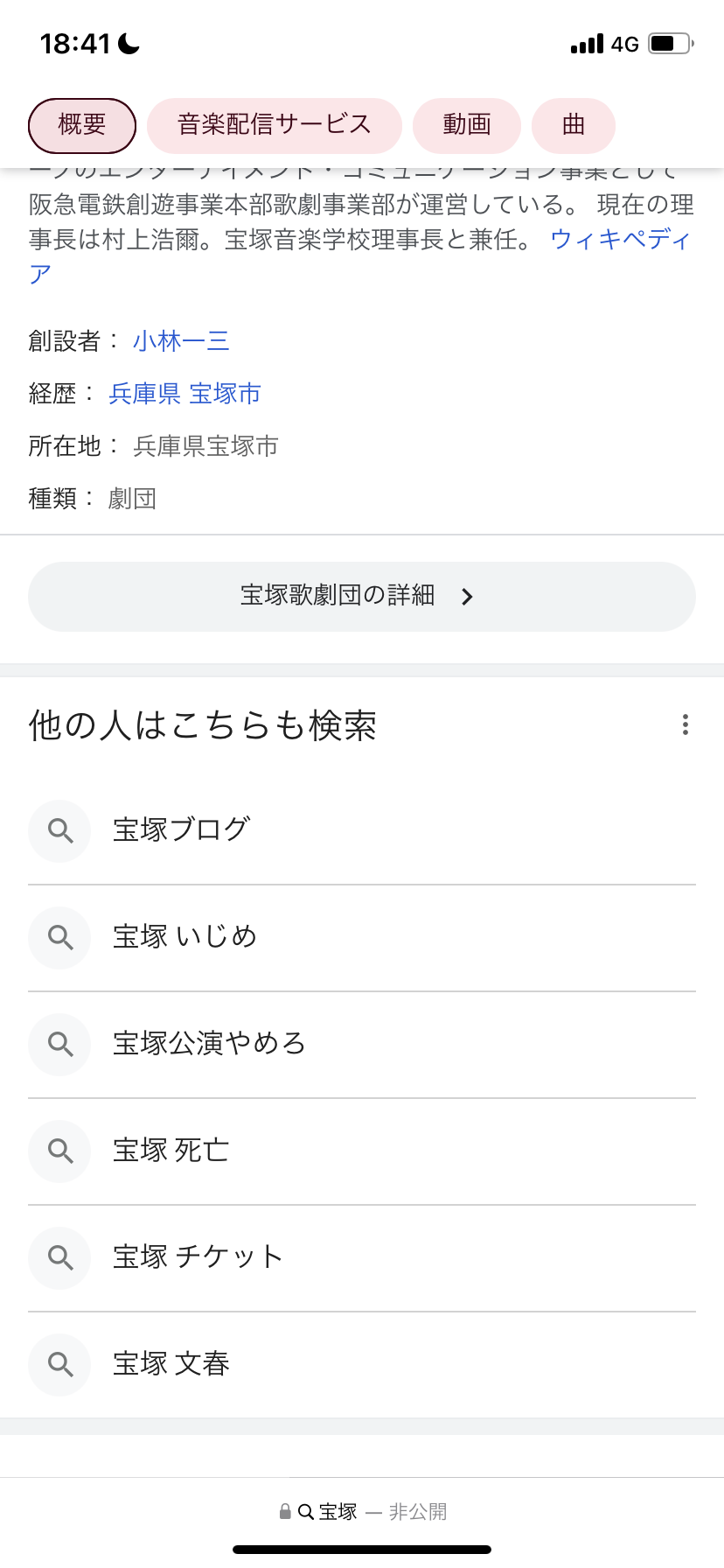The width and height of the screenshot is (724, 1568).
Task: Open the 動画 chip
Action: (466, 125)
